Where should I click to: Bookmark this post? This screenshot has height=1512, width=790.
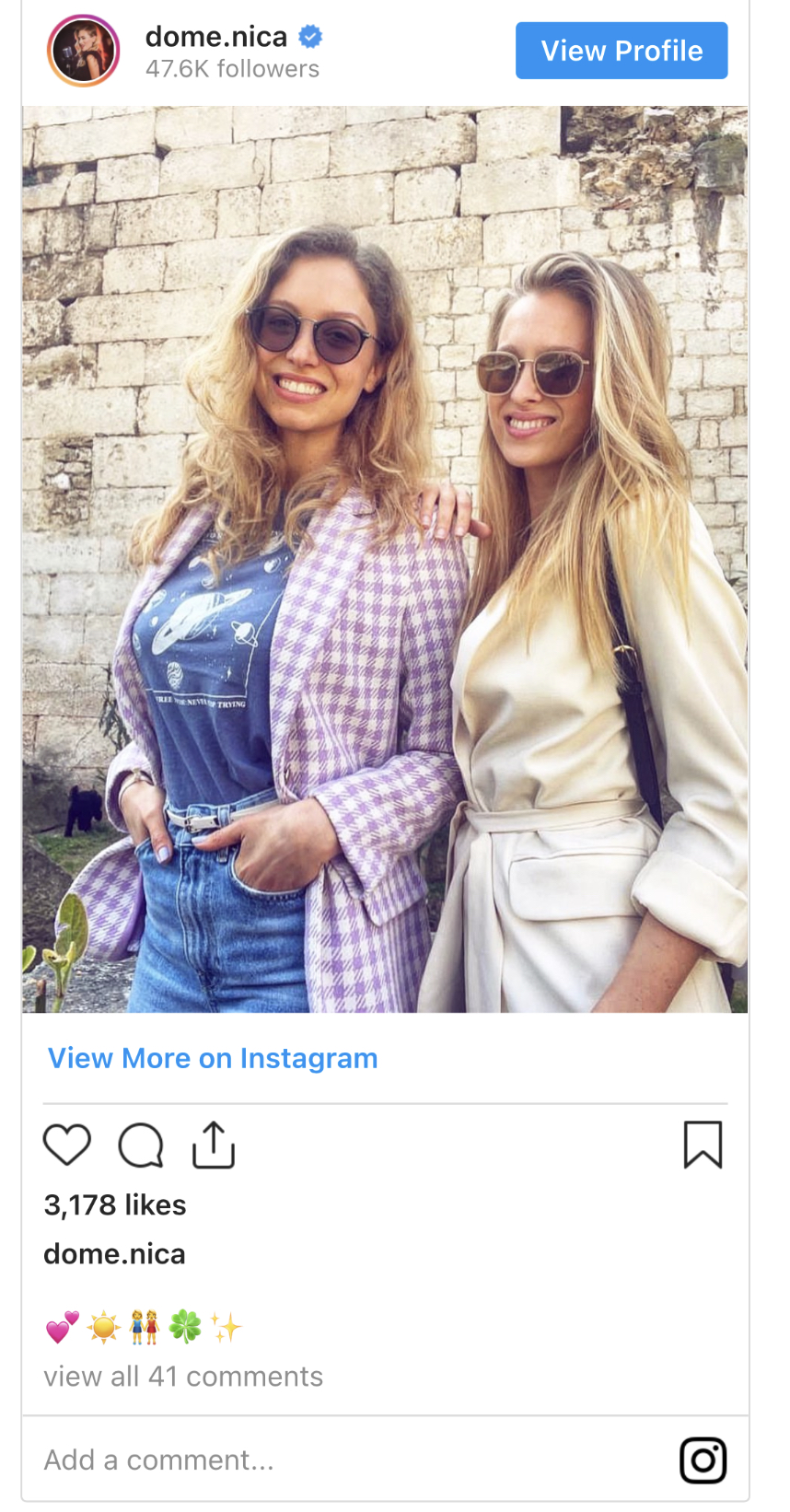[x=703, y=1145]
